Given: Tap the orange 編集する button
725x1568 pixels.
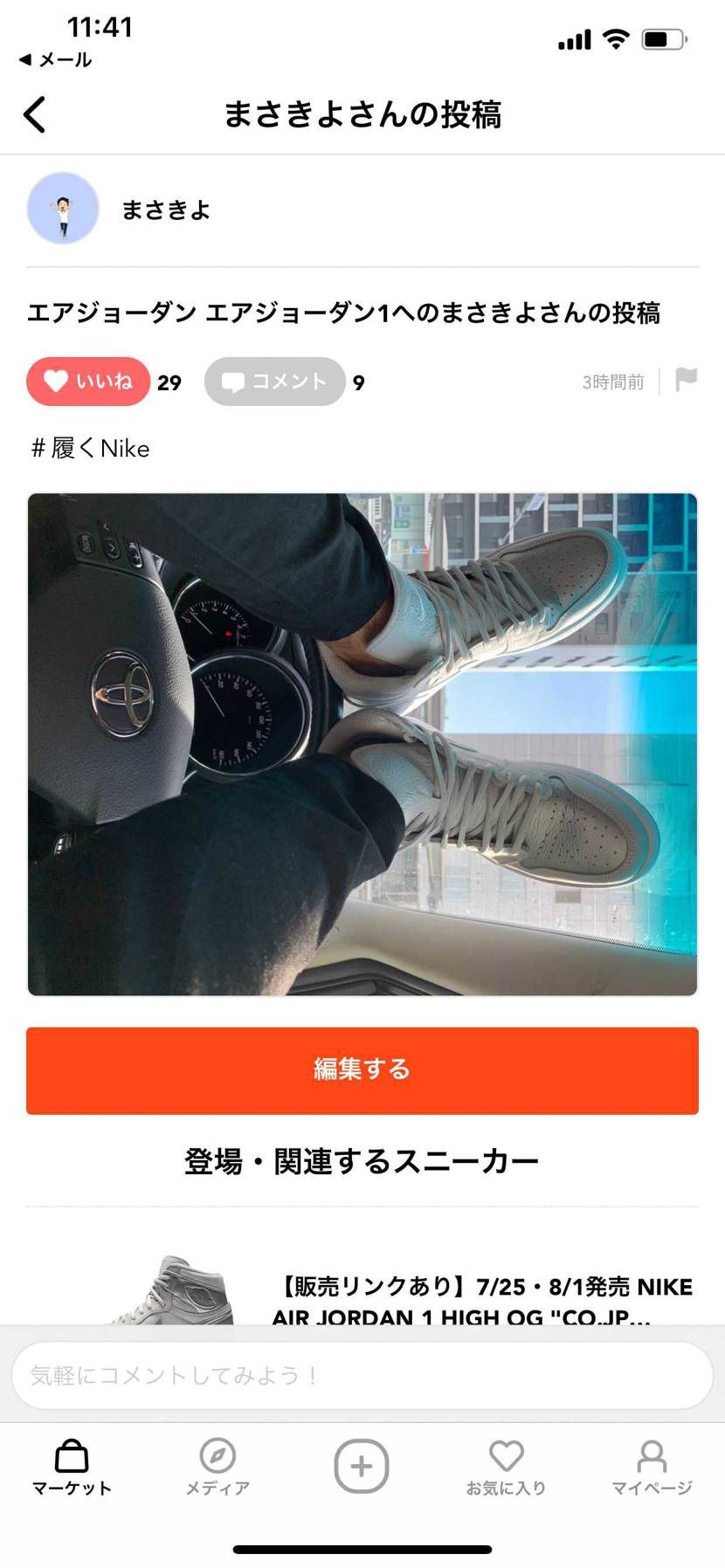Looking at the screenshot, I should click(362, 1069).
